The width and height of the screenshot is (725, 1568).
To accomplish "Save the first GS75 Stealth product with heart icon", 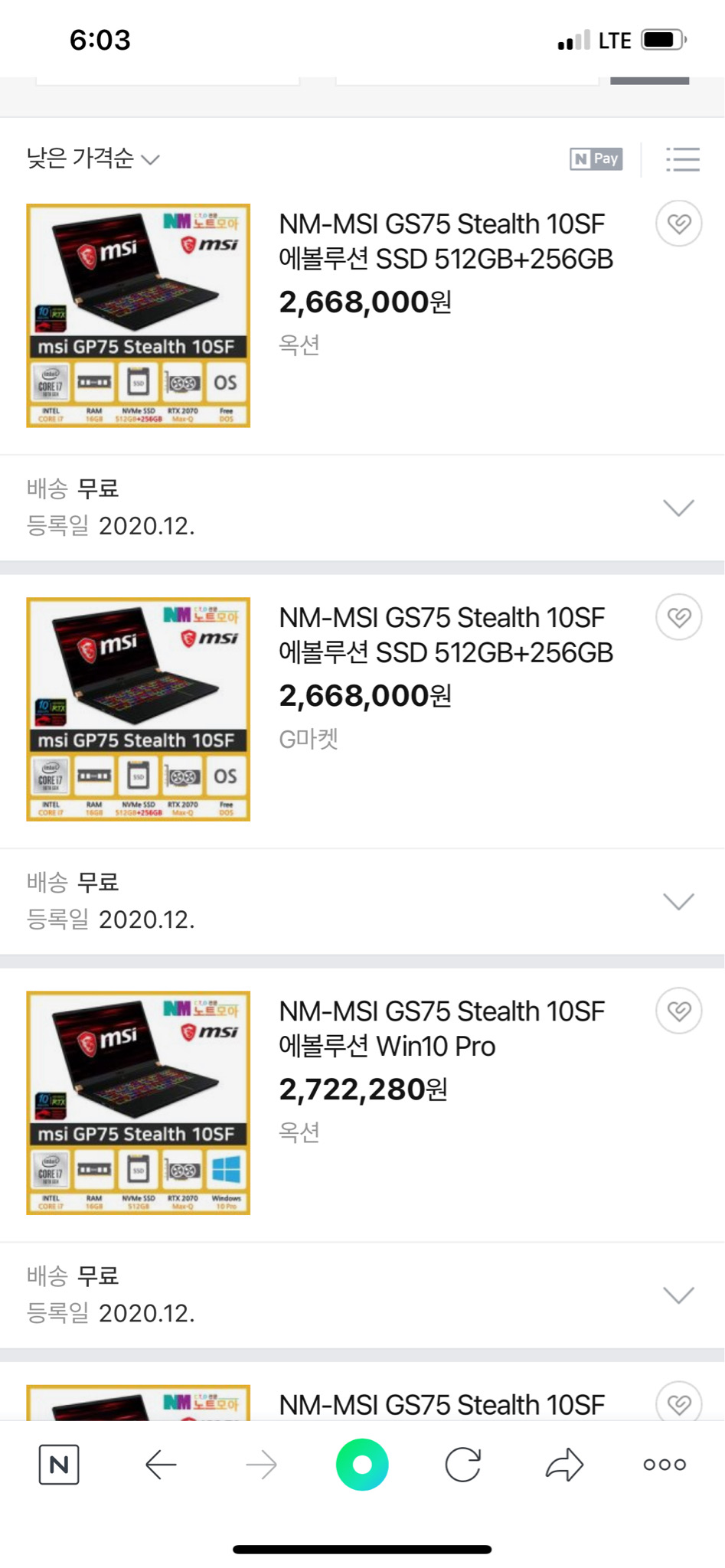I will [x=678, y=223].
